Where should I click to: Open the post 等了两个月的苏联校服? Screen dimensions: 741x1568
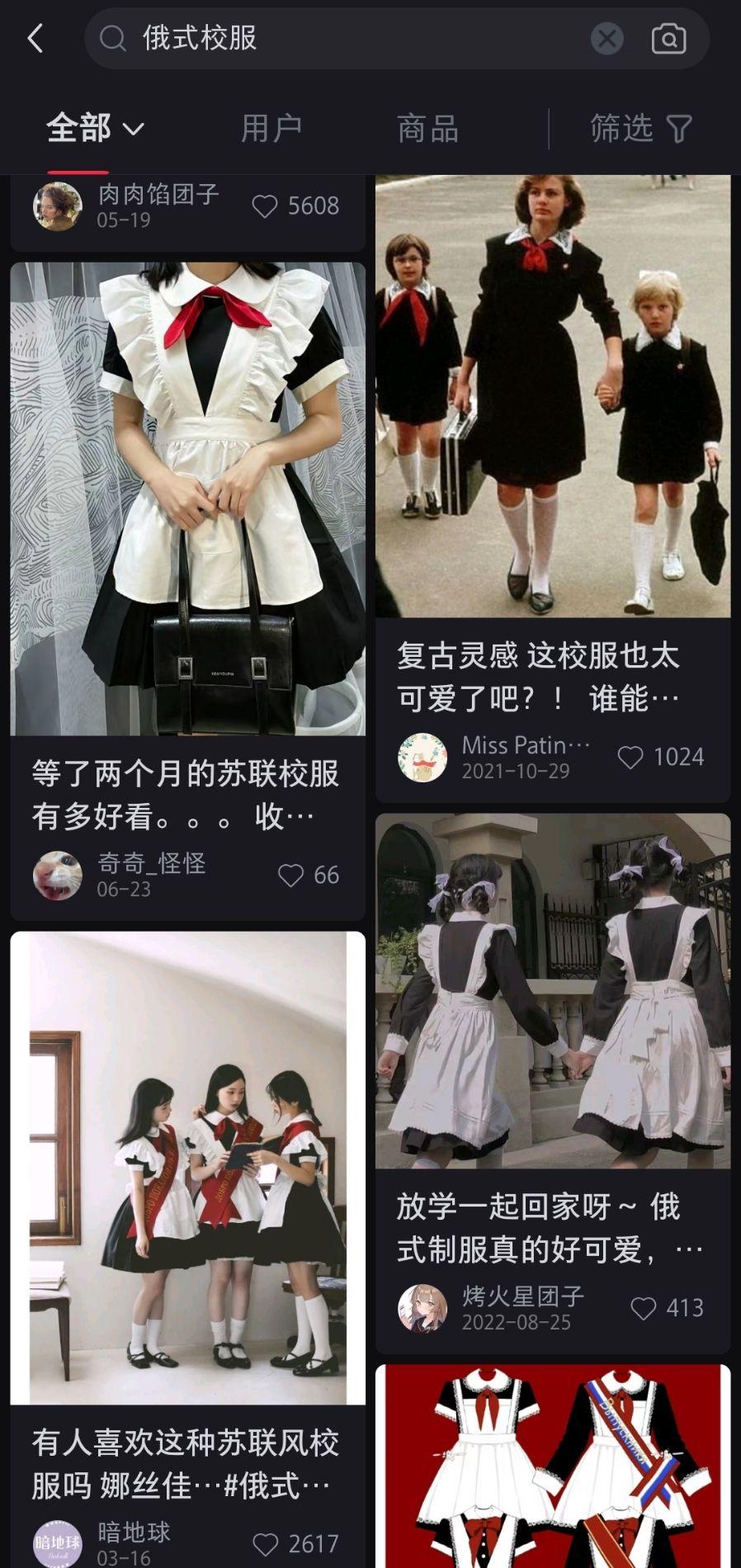point(187,499)
